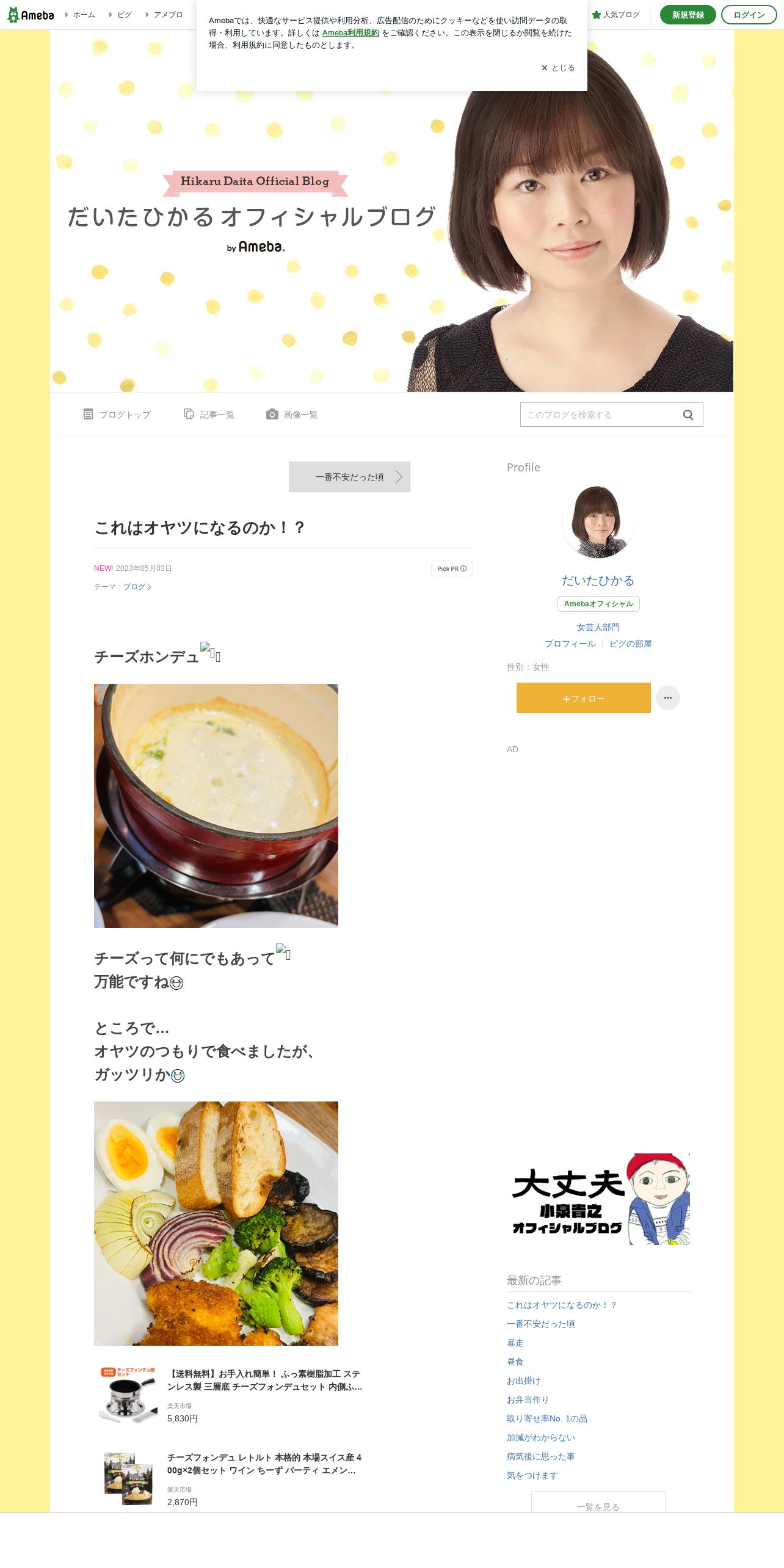Viewport: 784px width, 1568px height.
Task: Visit ピグの部屋
Action: tap(630, 644)
